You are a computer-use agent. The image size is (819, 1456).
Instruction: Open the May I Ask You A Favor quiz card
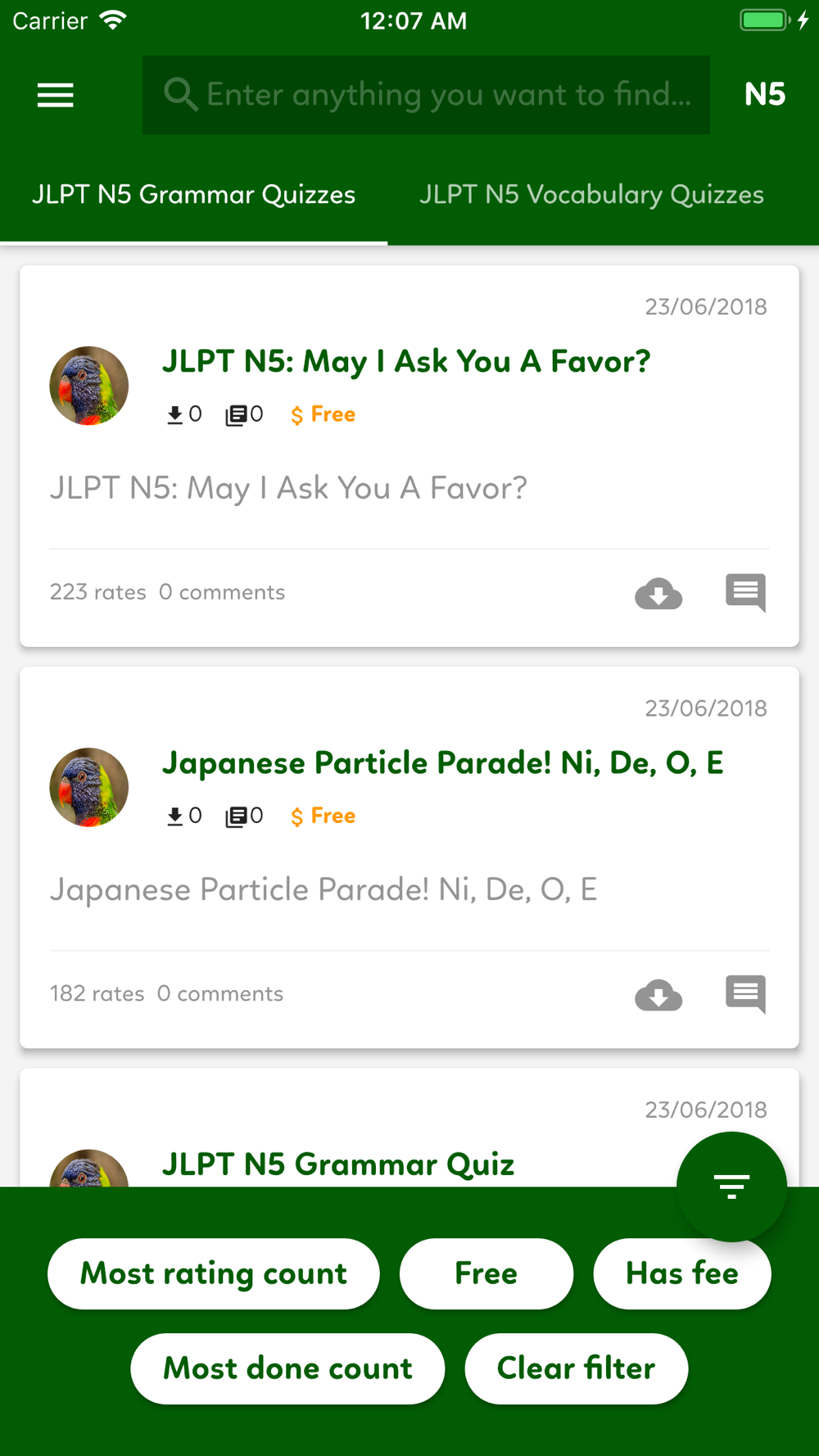409,456
